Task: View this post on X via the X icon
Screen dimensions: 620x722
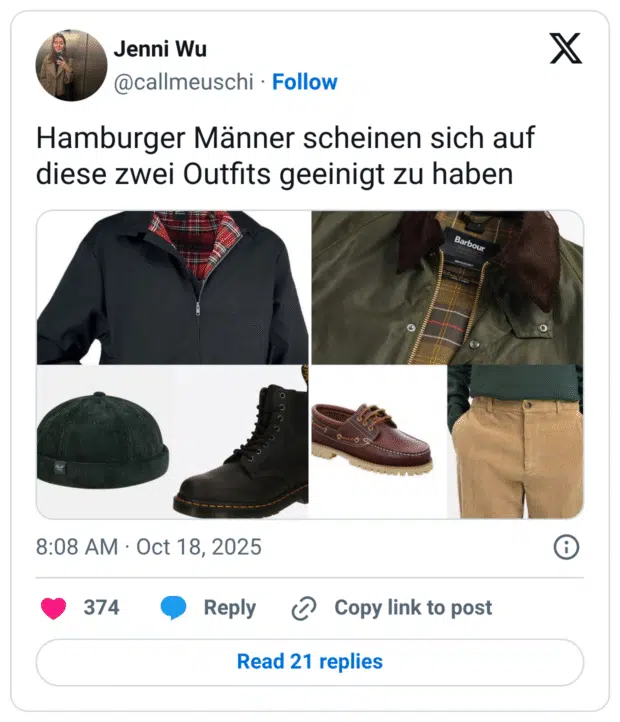Action: pyautogui.click(x=566, y=48)
